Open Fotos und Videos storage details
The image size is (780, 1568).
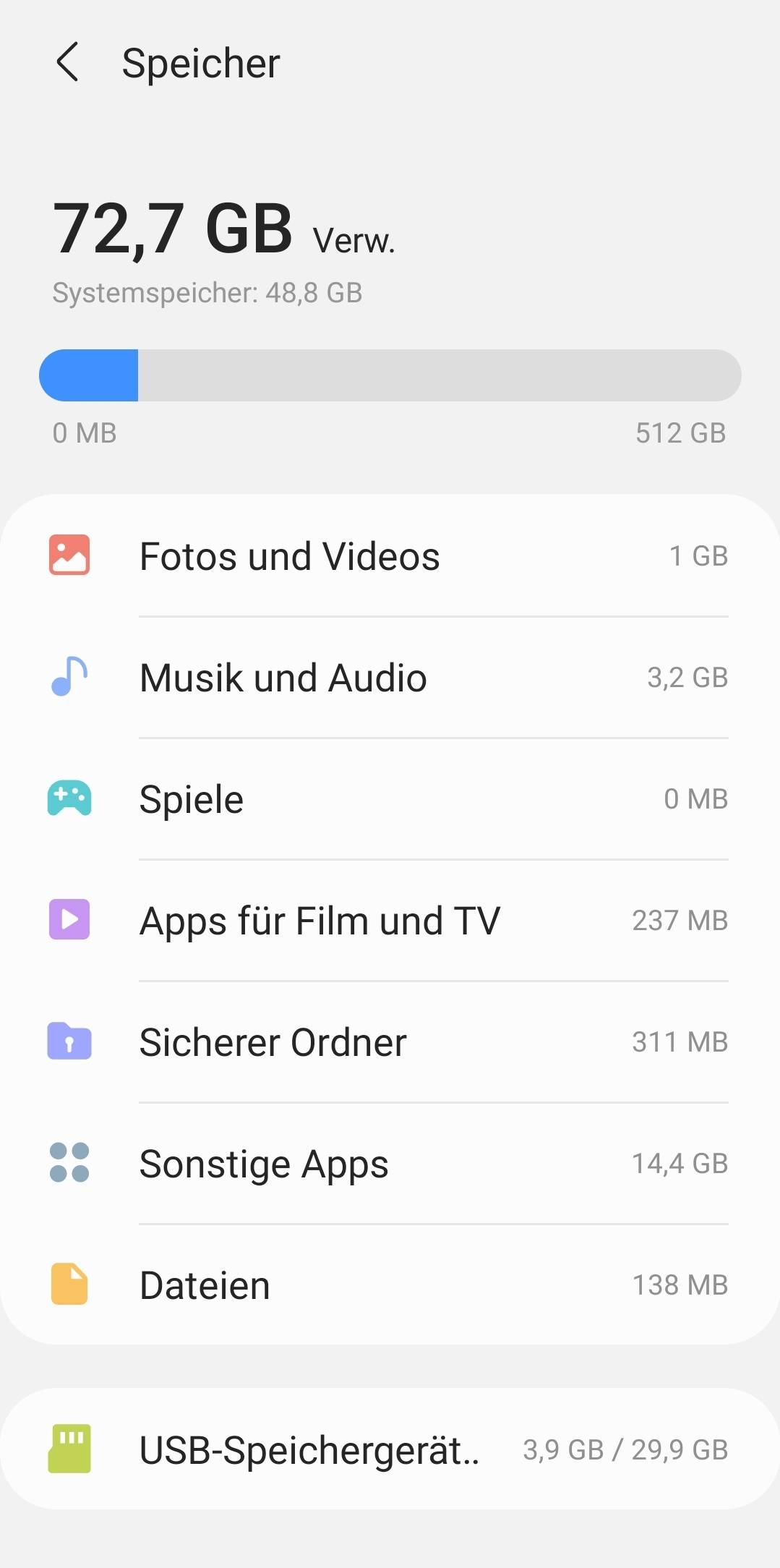(390, 556)
